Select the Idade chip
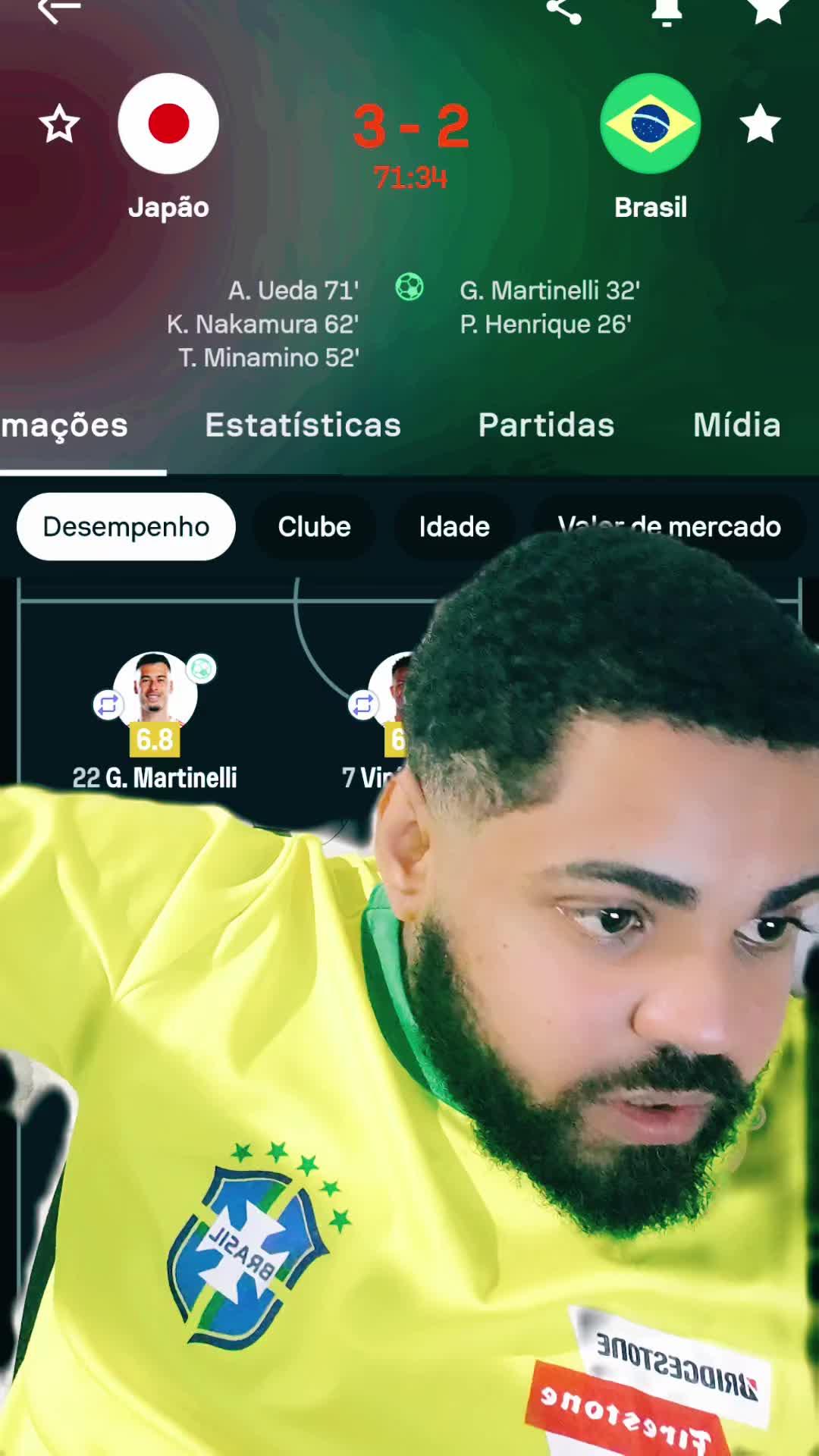 (454, 527)
